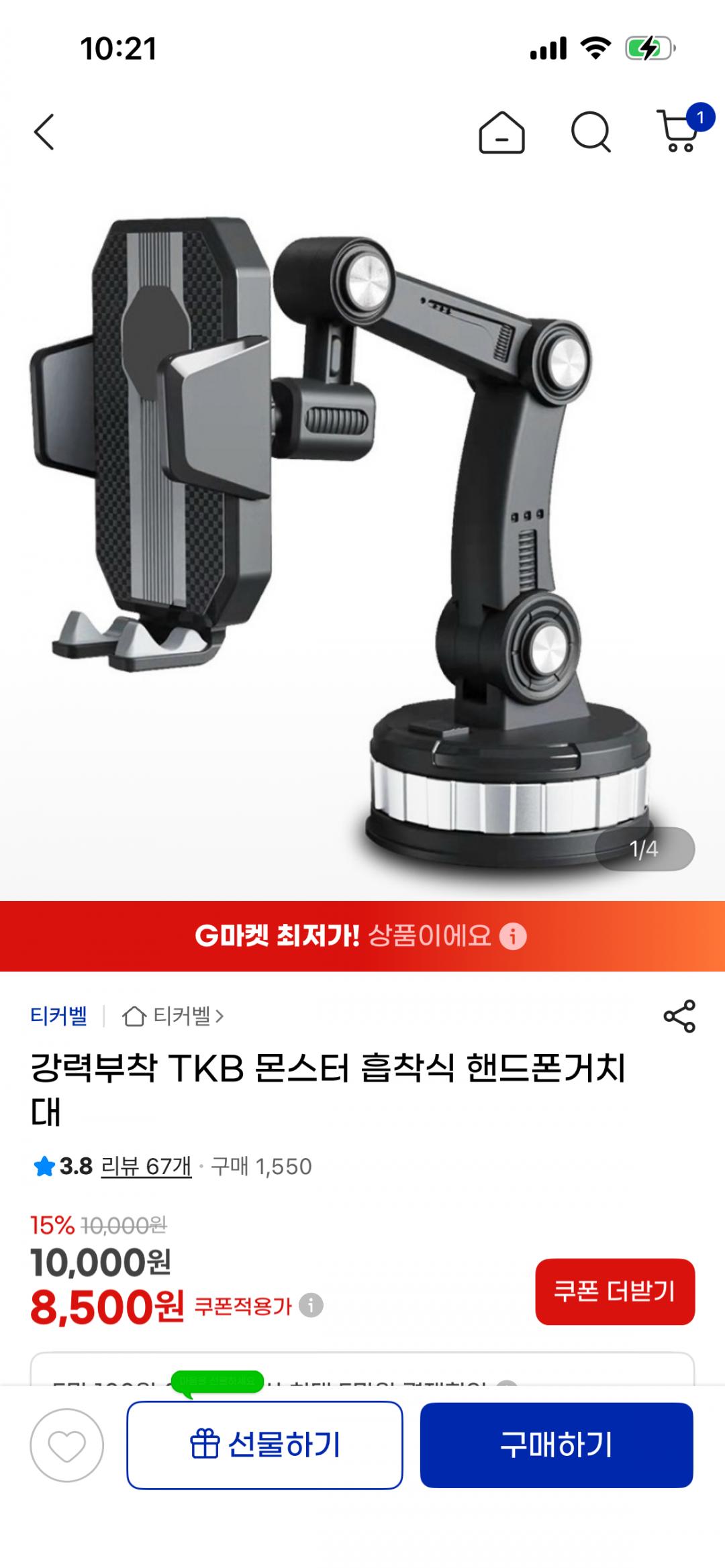Open the search icon
Viewport: 725px width, 1568px height.
(x=591, y=132)
